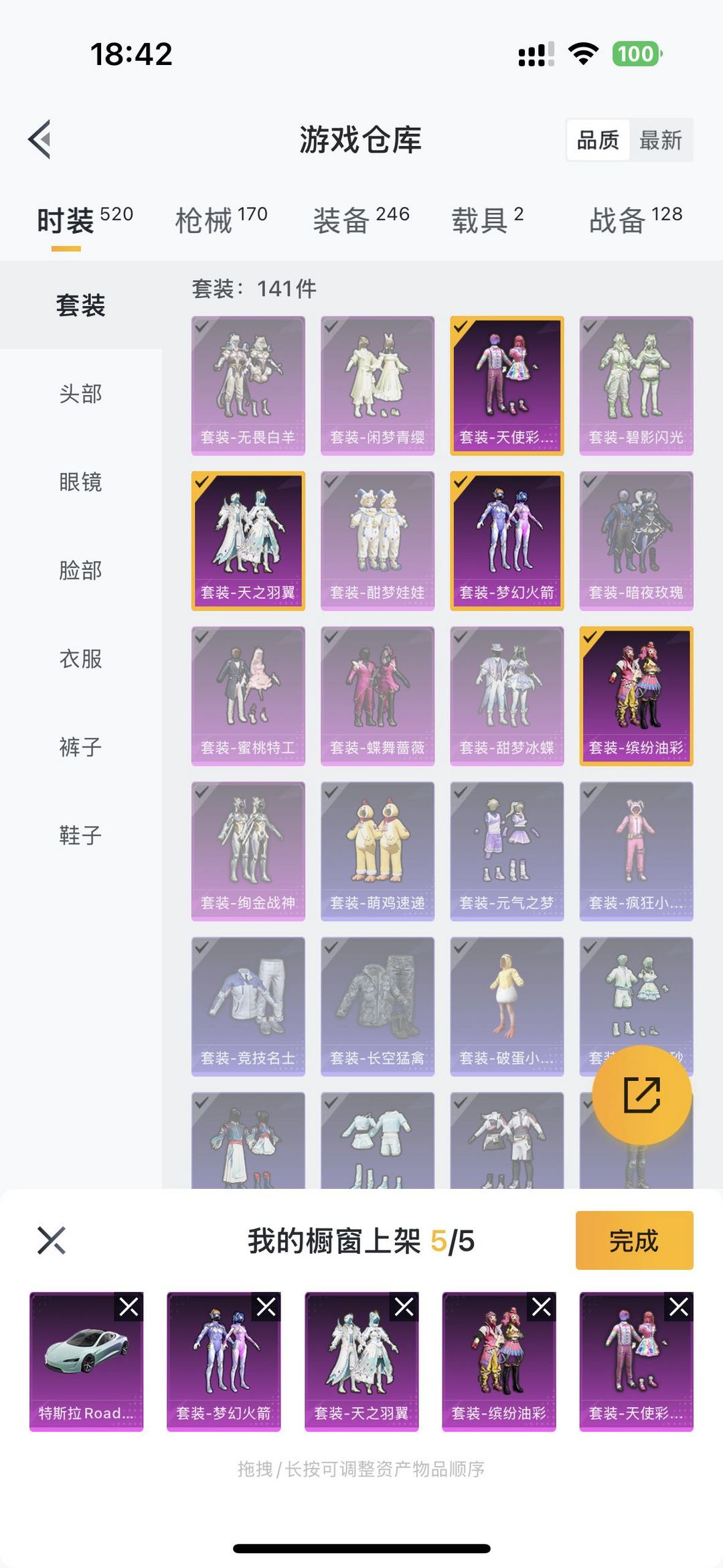723x1568 pixels.
Task: Open the 眼镜 category
Action: (80, 482)
